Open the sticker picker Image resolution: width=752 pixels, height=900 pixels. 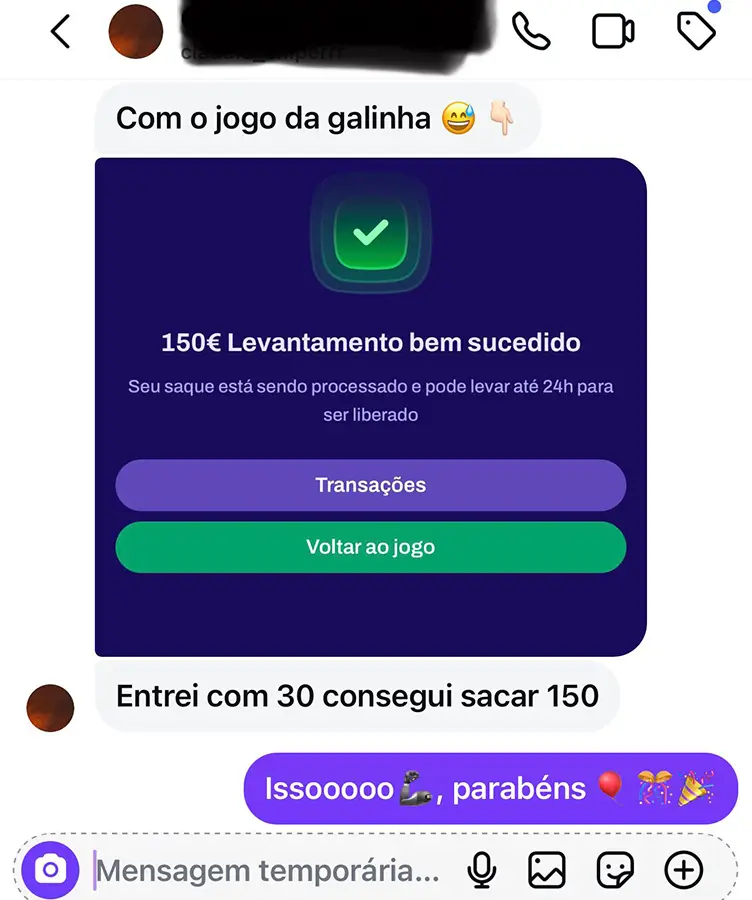(614, 870)
